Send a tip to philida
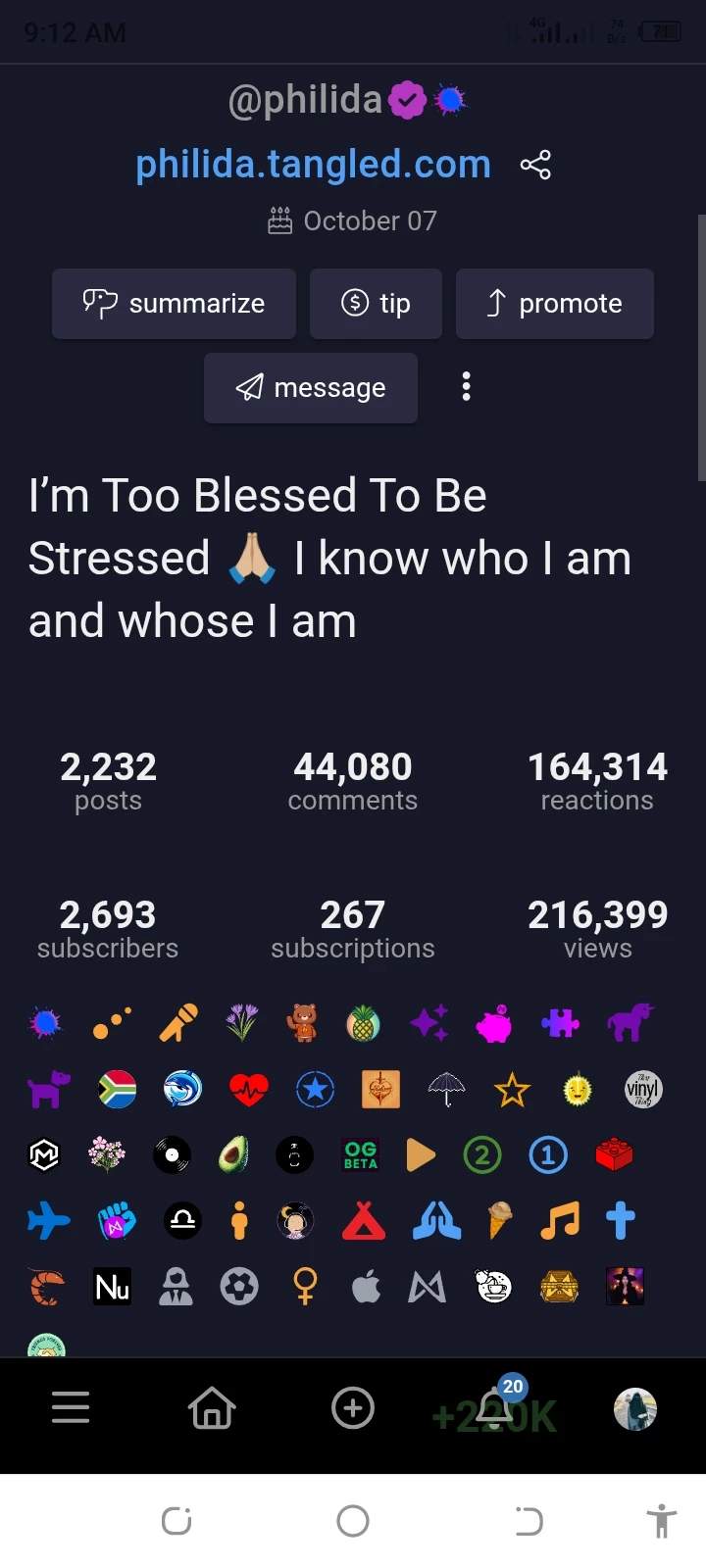 (376, 304)
